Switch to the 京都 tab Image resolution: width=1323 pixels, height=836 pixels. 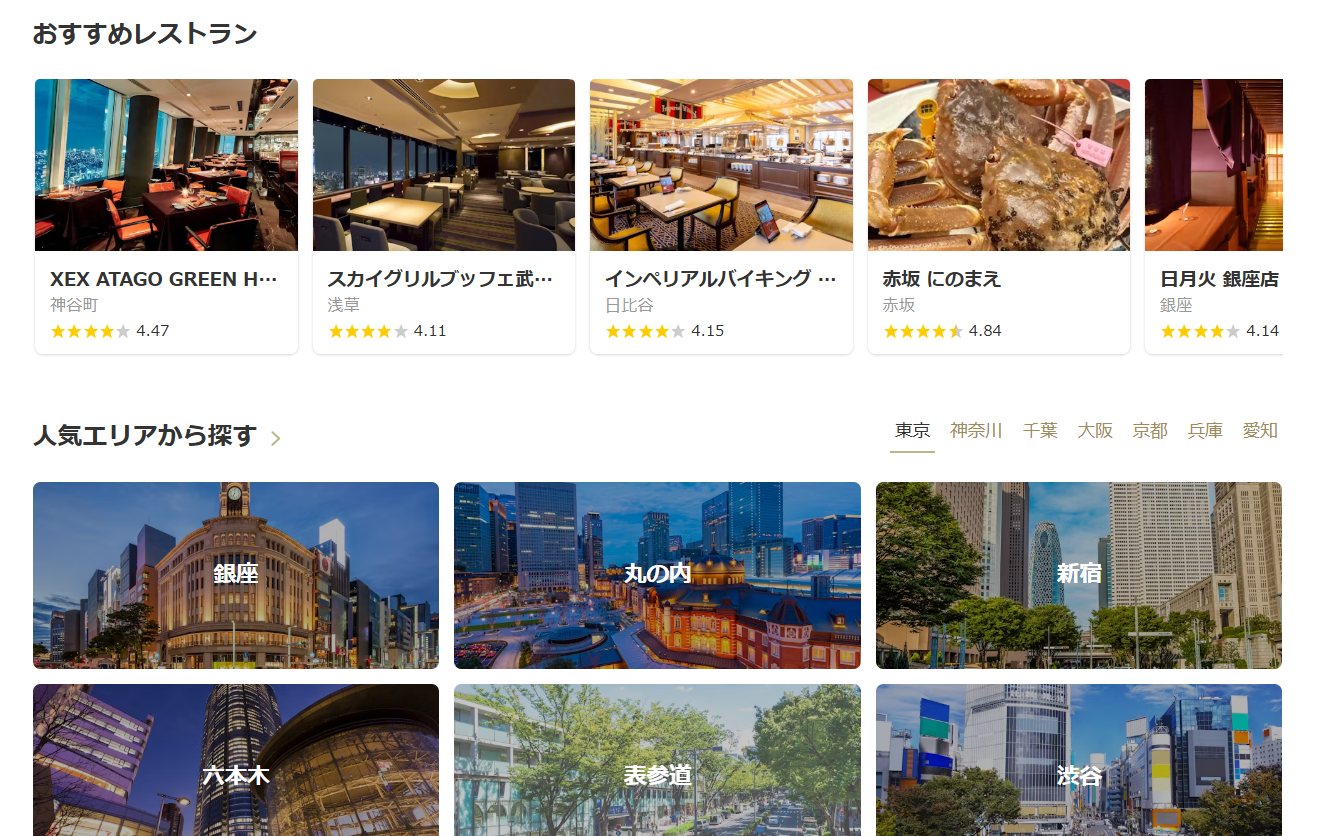click(x=1150, y=431)
